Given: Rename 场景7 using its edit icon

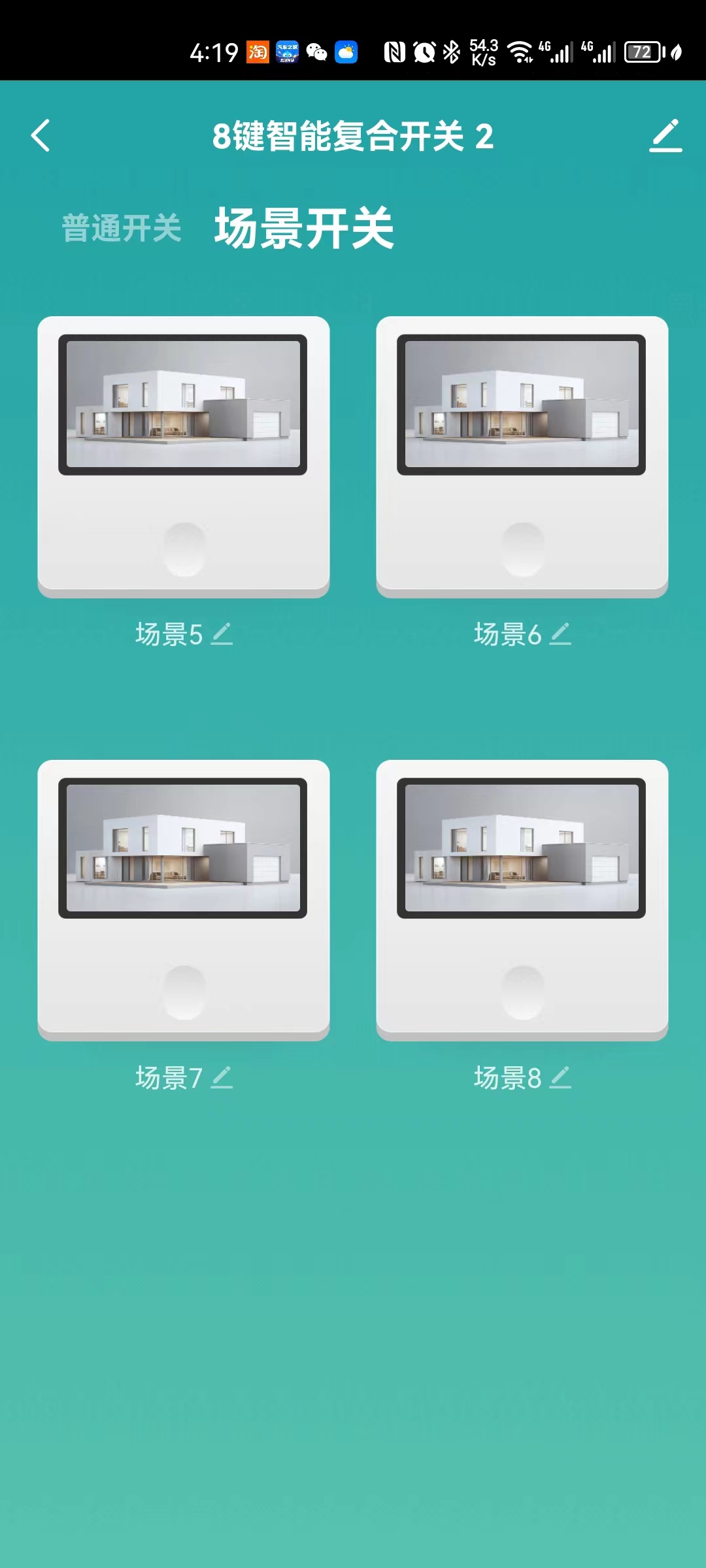Looking at the screenshot, I should pos(222,1077).
